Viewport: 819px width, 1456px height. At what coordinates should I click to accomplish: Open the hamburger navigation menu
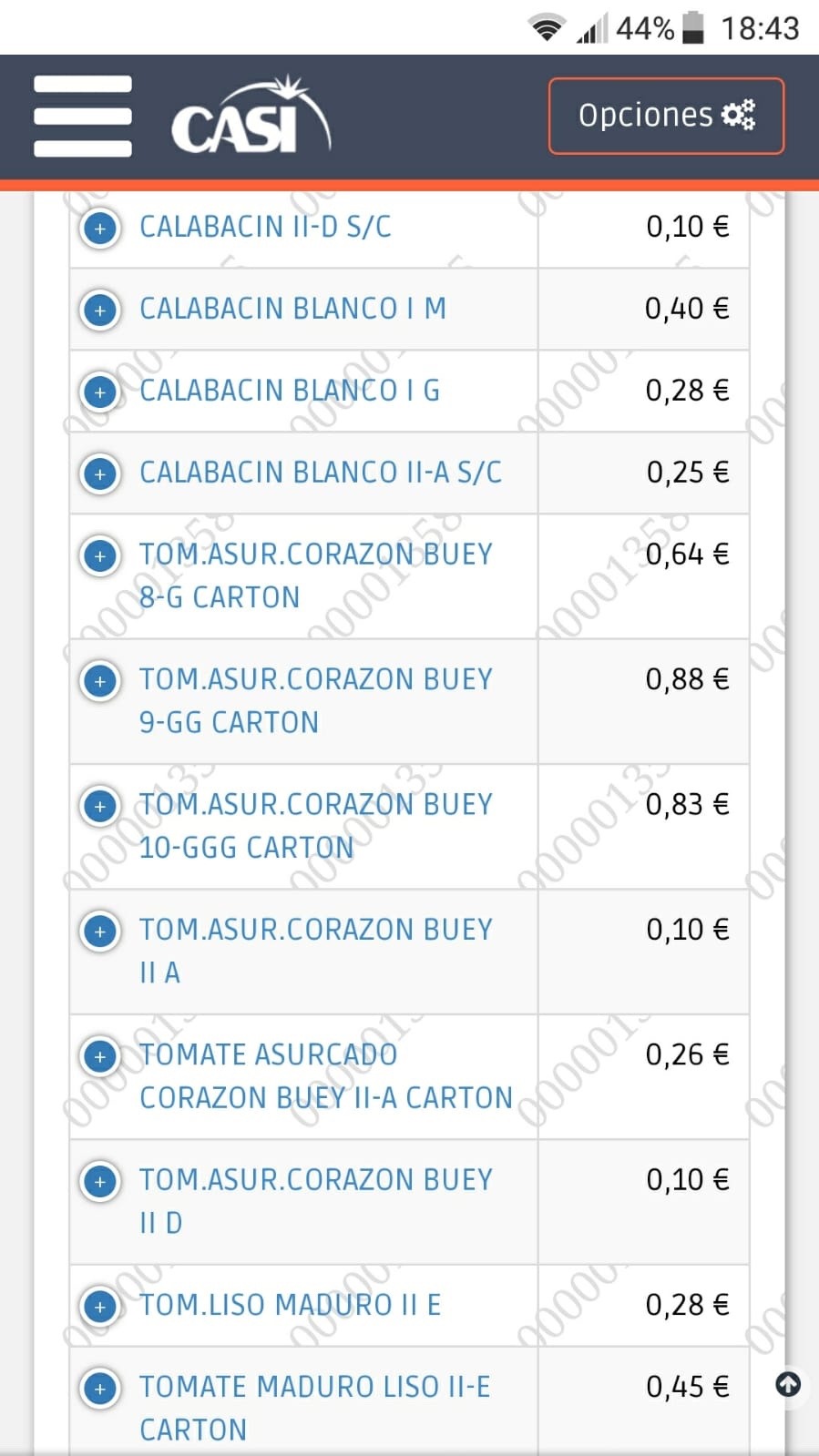(x=83, y=116)
